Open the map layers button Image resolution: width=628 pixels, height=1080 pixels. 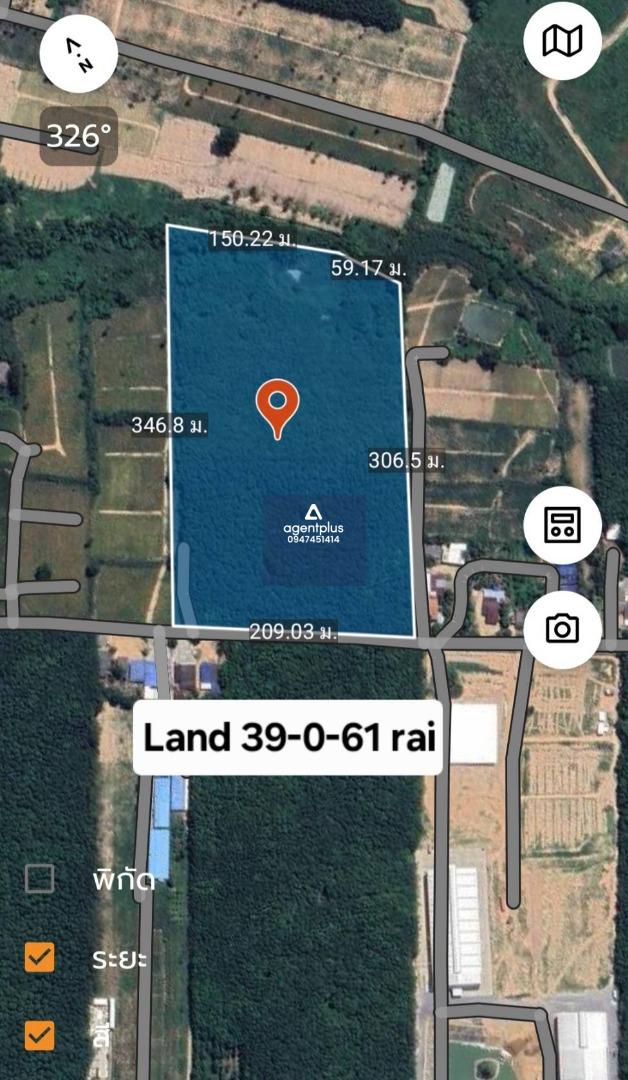[x=563, y=41]
